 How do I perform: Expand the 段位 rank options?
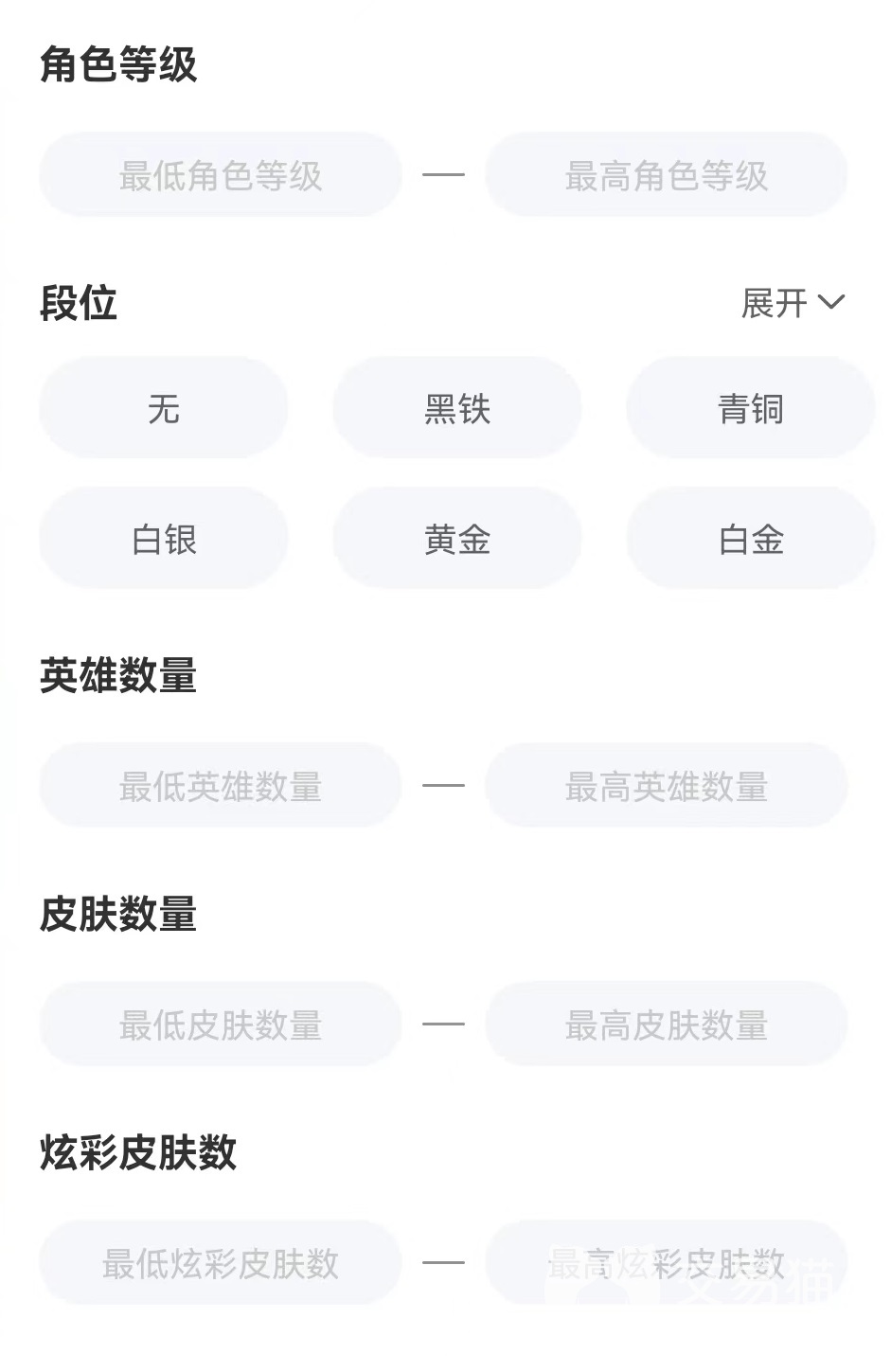tap(792, 303)
